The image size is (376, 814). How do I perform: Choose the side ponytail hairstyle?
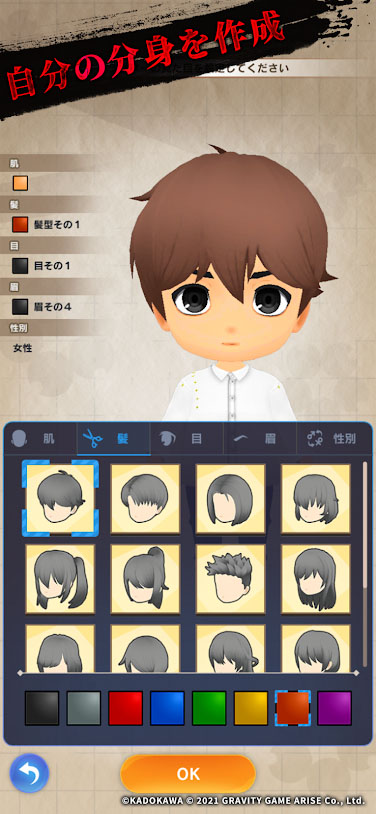point(60,579)
